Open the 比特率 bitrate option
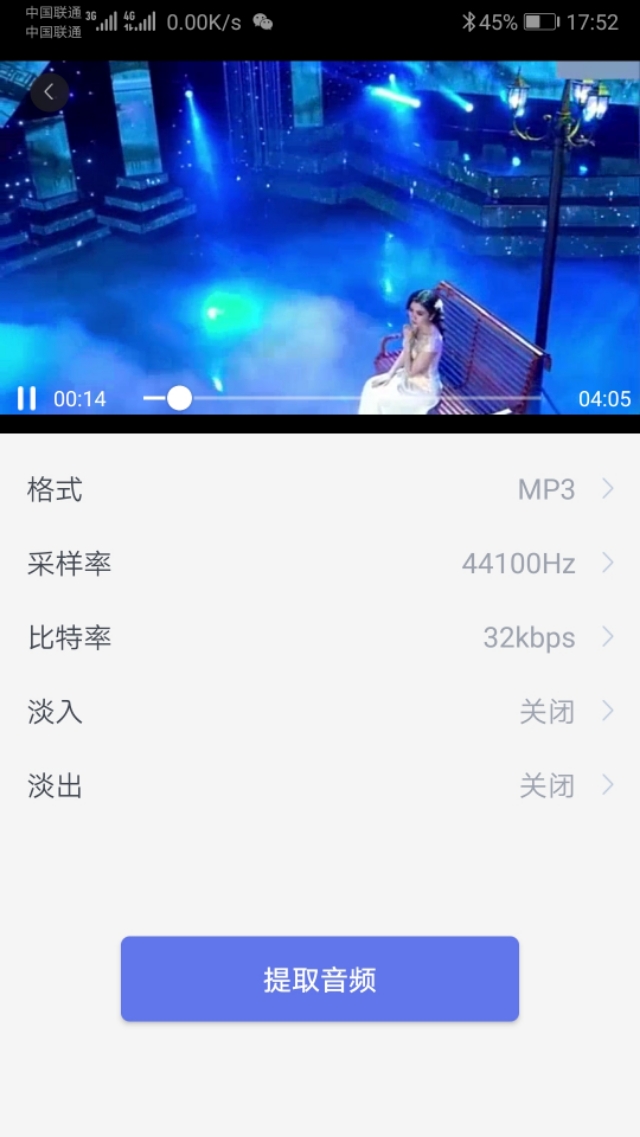The image size is (640, 1137). [x=320, y=638]
